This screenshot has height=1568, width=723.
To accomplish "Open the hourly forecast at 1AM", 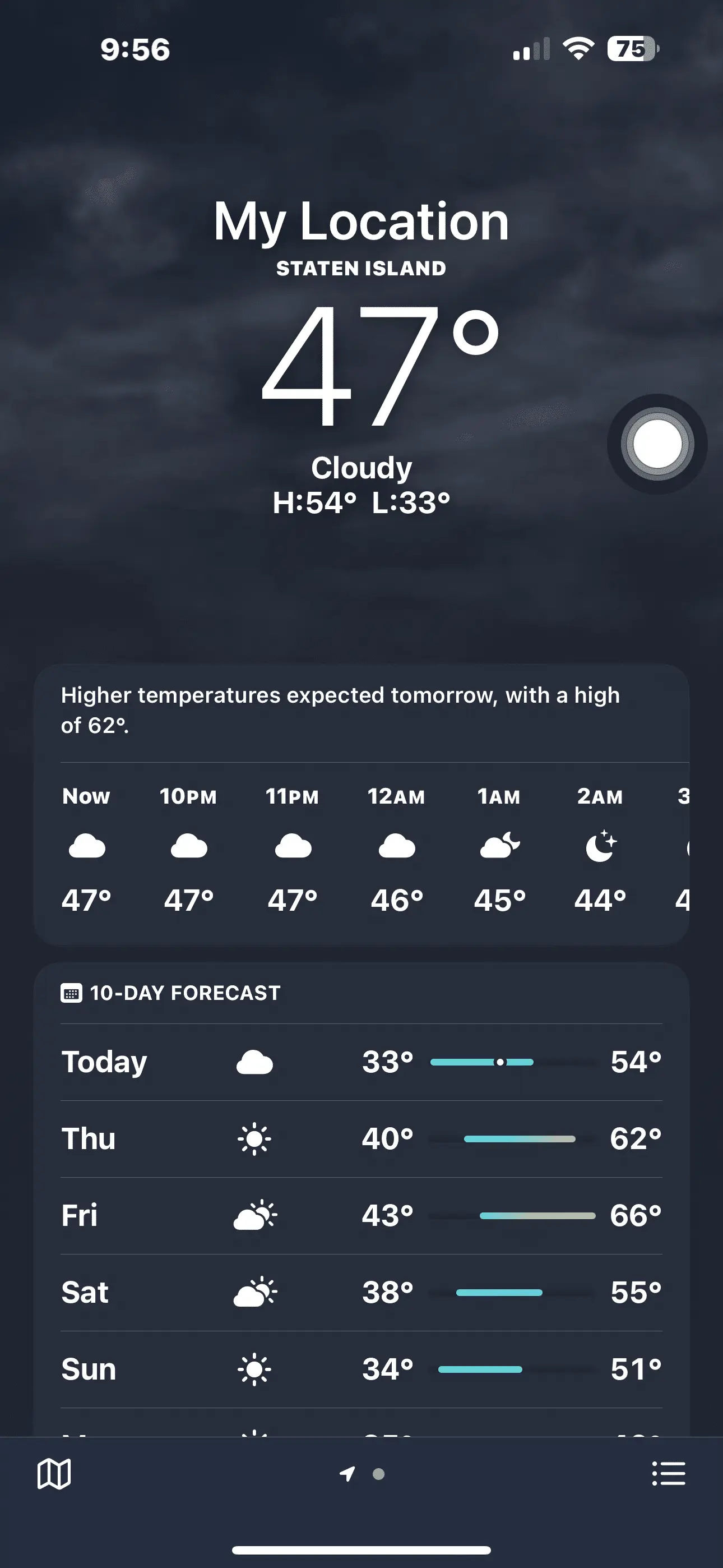I will coord(499,847).
